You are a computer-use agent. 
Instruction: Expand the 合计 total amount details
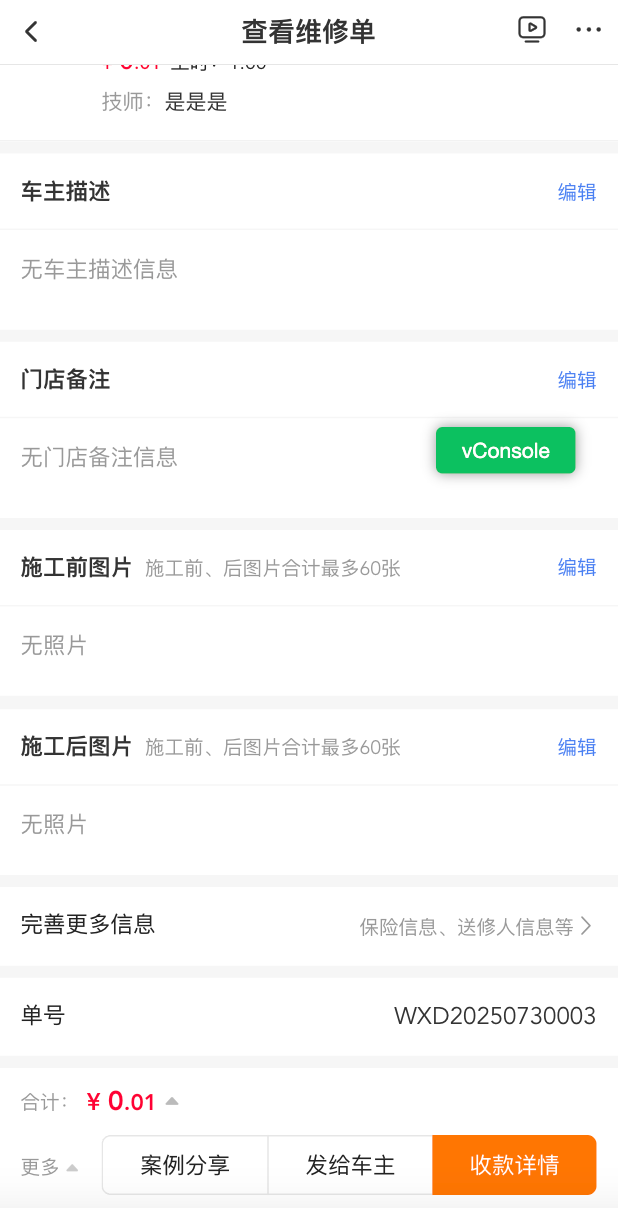171,1101
